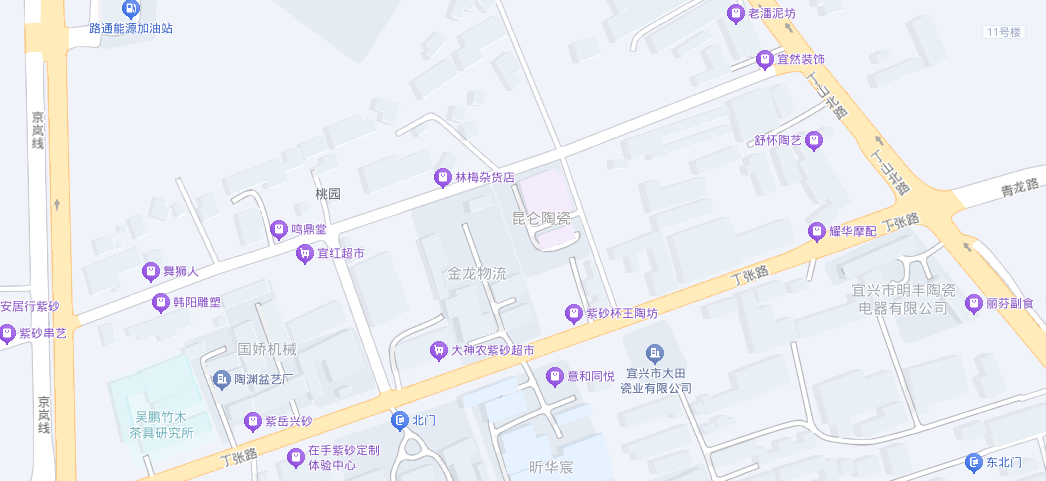Open the 意和同悦 marker

coord(554,376)
